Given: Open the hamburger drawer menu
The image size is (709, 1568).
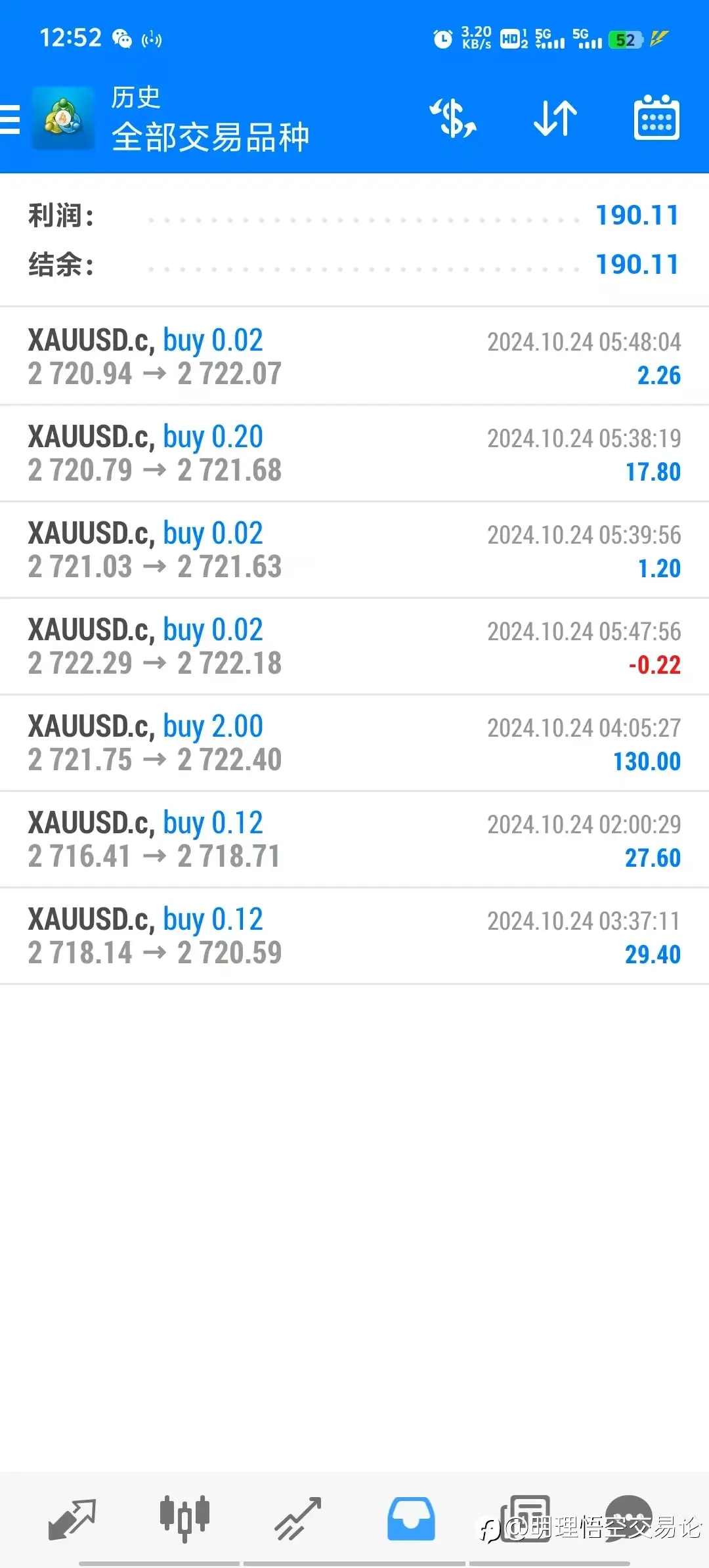Looking at the screenshot, I should click(x=11, y=119).
